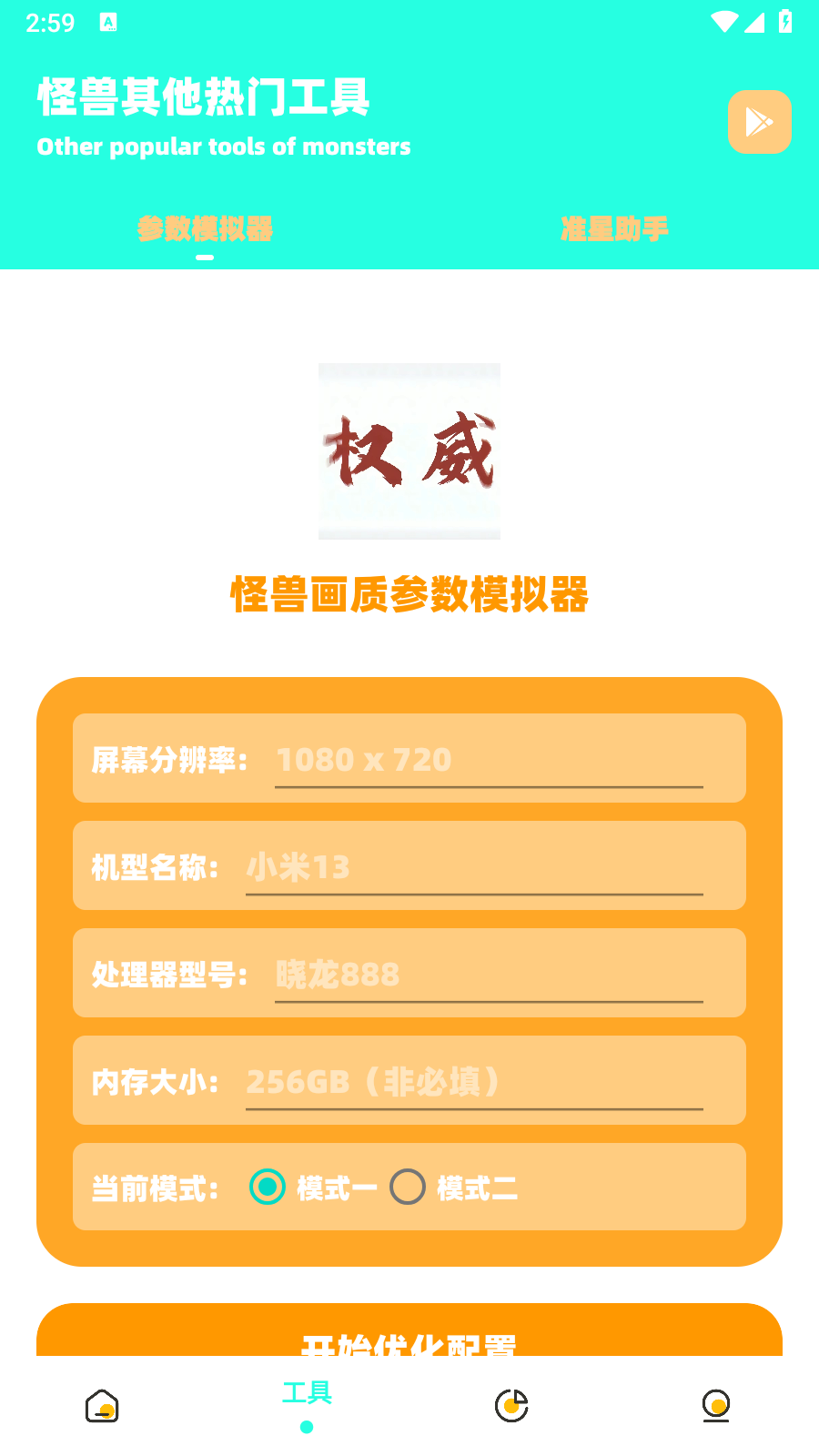Switch to the 准星助手 tab
Viewport: 819px width, 1456px height.
pyautogui.click(x=614, y=229)
